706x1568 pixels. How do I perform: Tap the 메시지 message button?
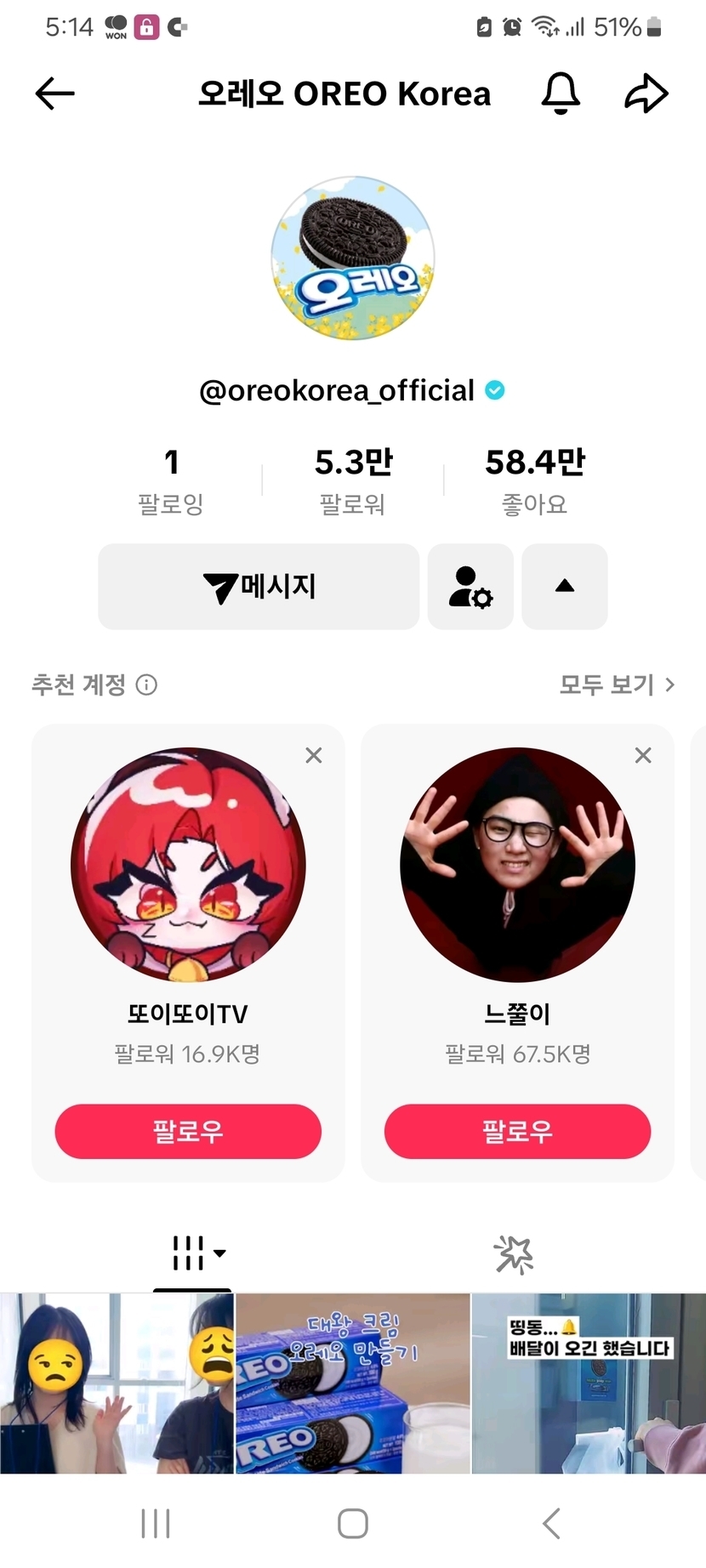(x=259, y=587)
